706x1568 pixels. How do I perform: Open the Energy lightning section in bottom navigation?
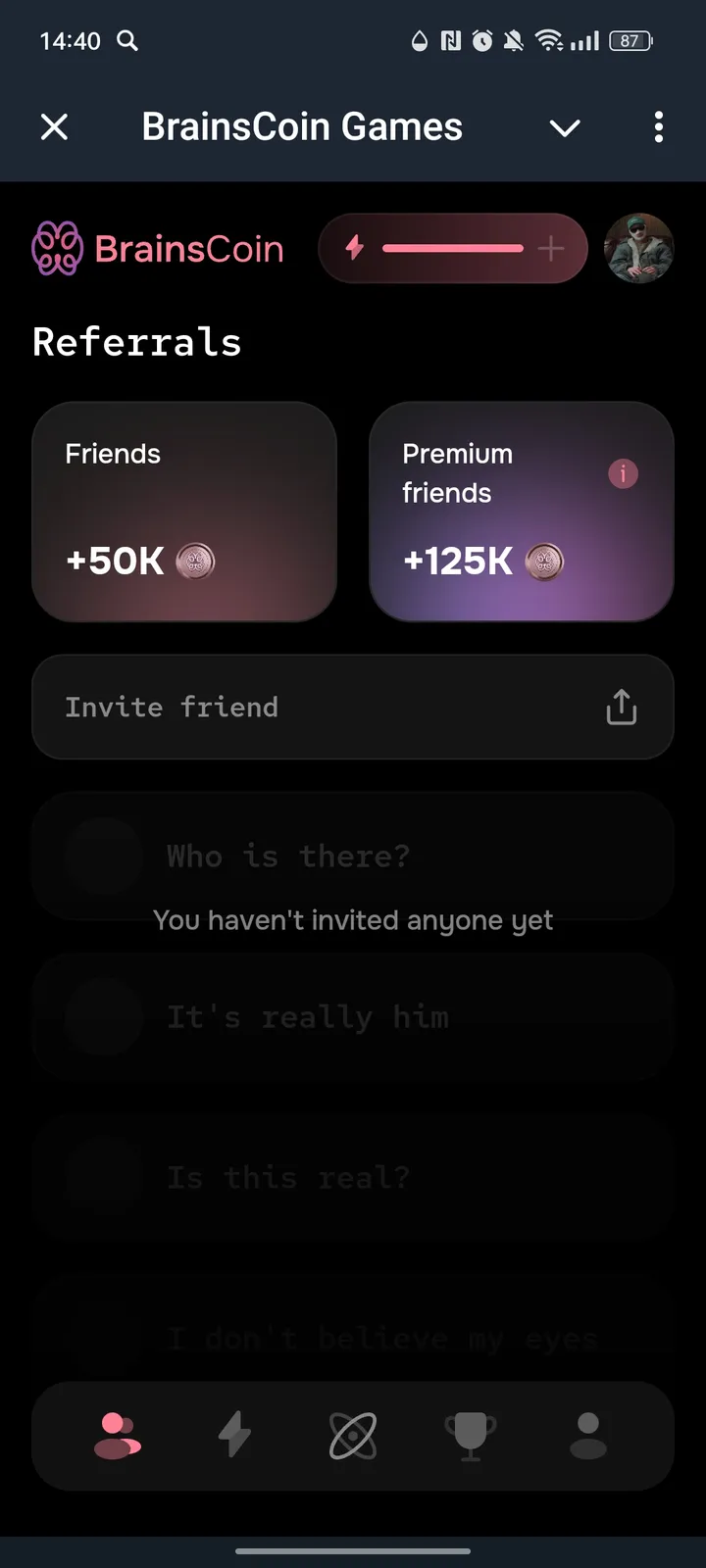coord(235,1436)
